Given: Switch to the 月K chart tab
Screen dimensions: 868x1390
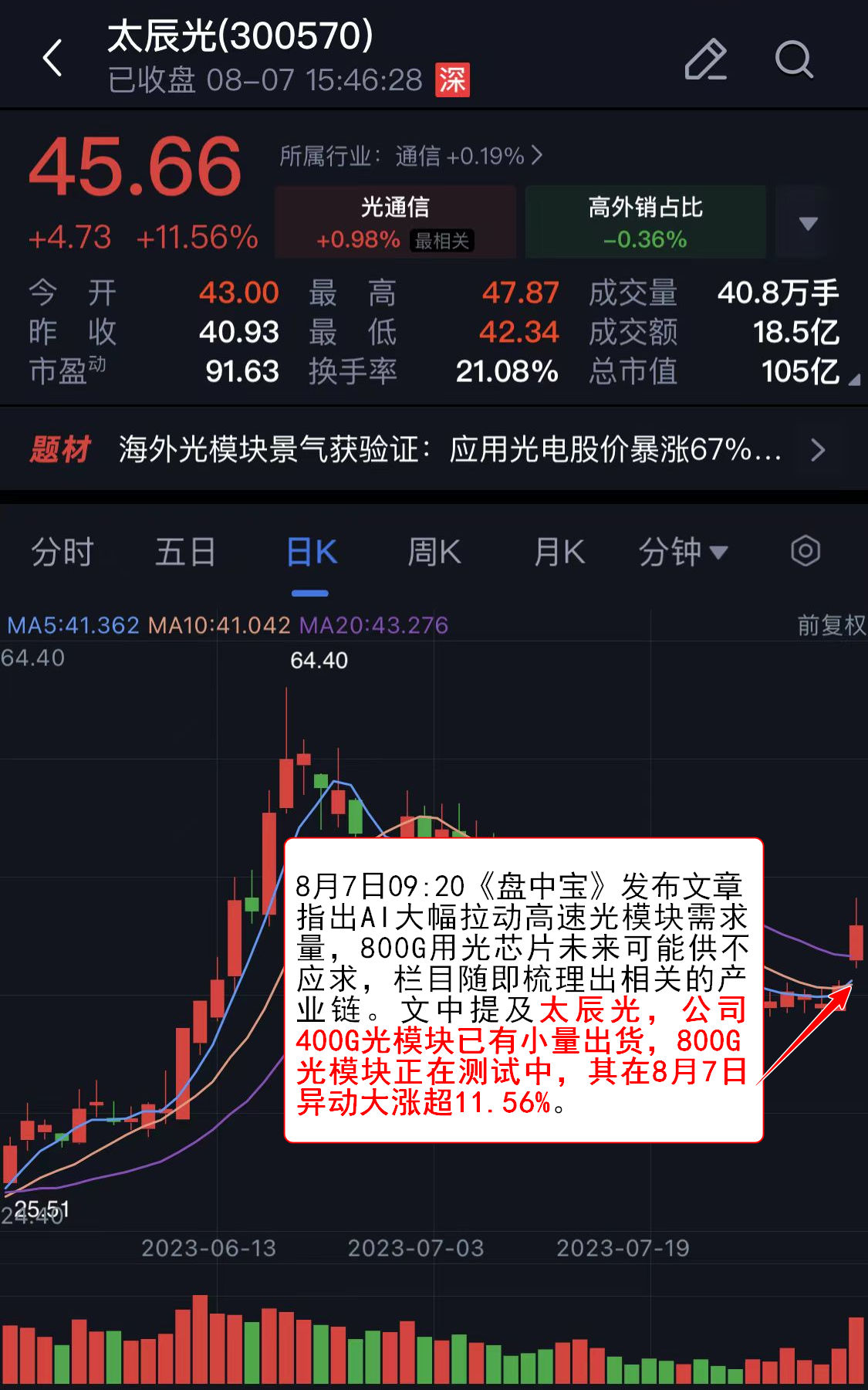Looking at the screenshot, I should (x=559, y=553).
